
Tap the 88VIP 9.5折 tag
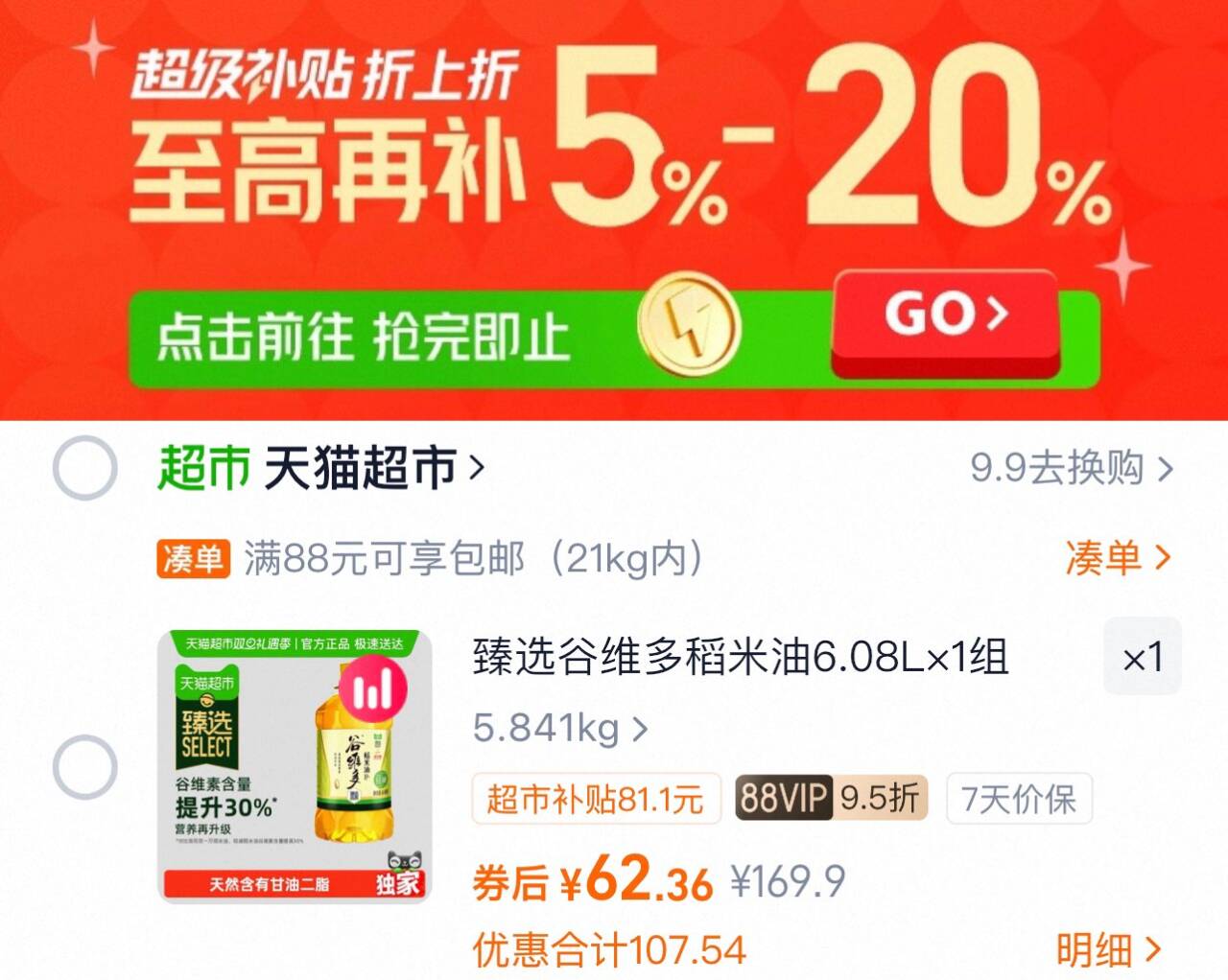coord(831,798)
